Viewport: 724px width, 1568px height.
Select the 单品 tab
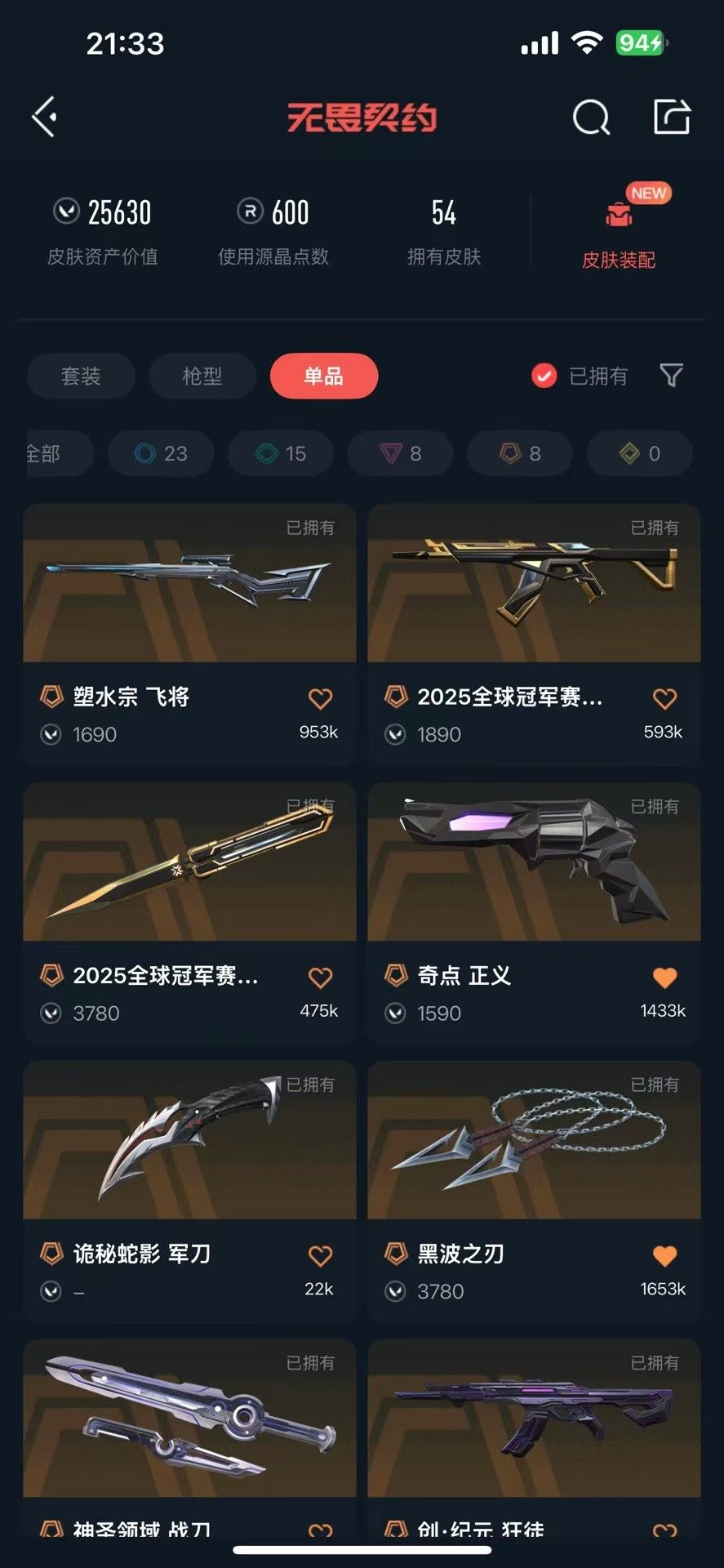(x=323, y=376)
